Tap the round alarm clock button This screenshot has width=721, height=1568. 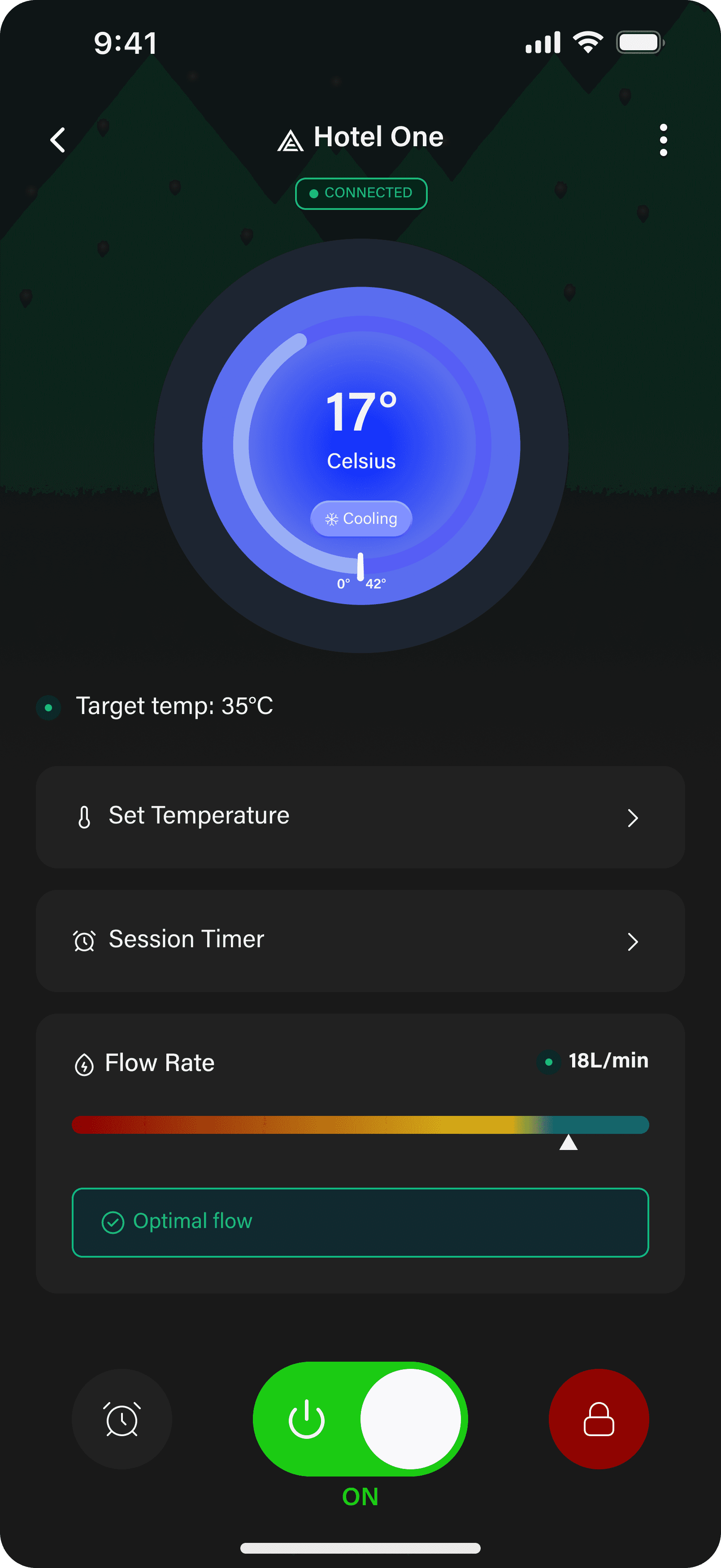pos(122,1419)
